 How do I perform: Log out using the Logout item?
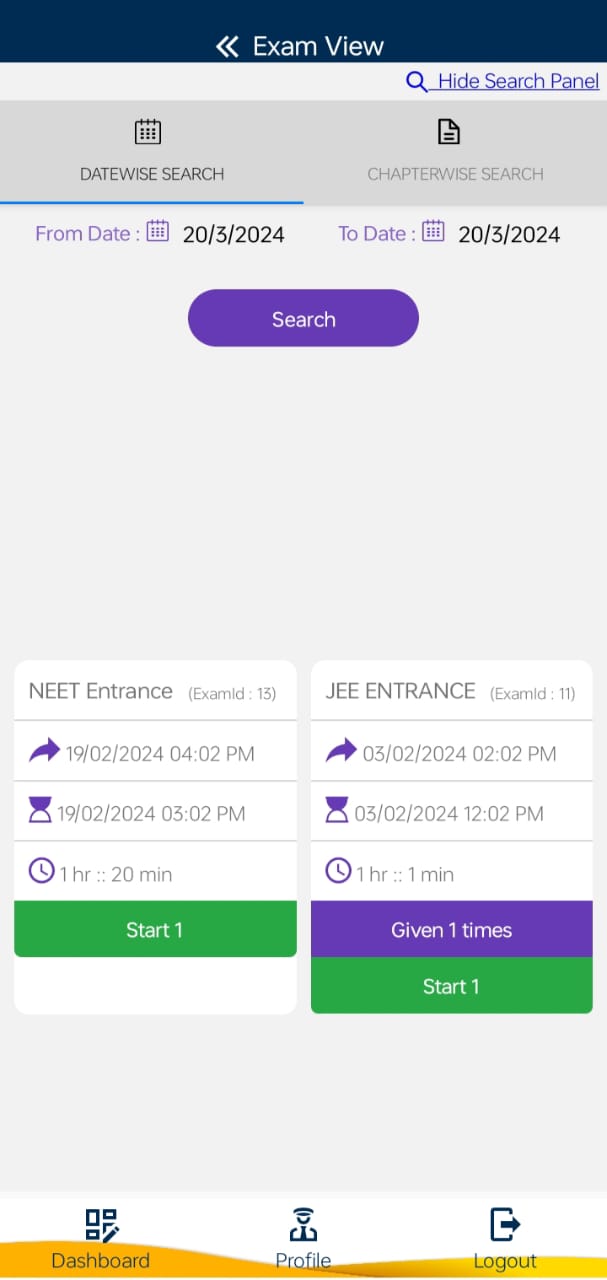tap(505, 1239)
